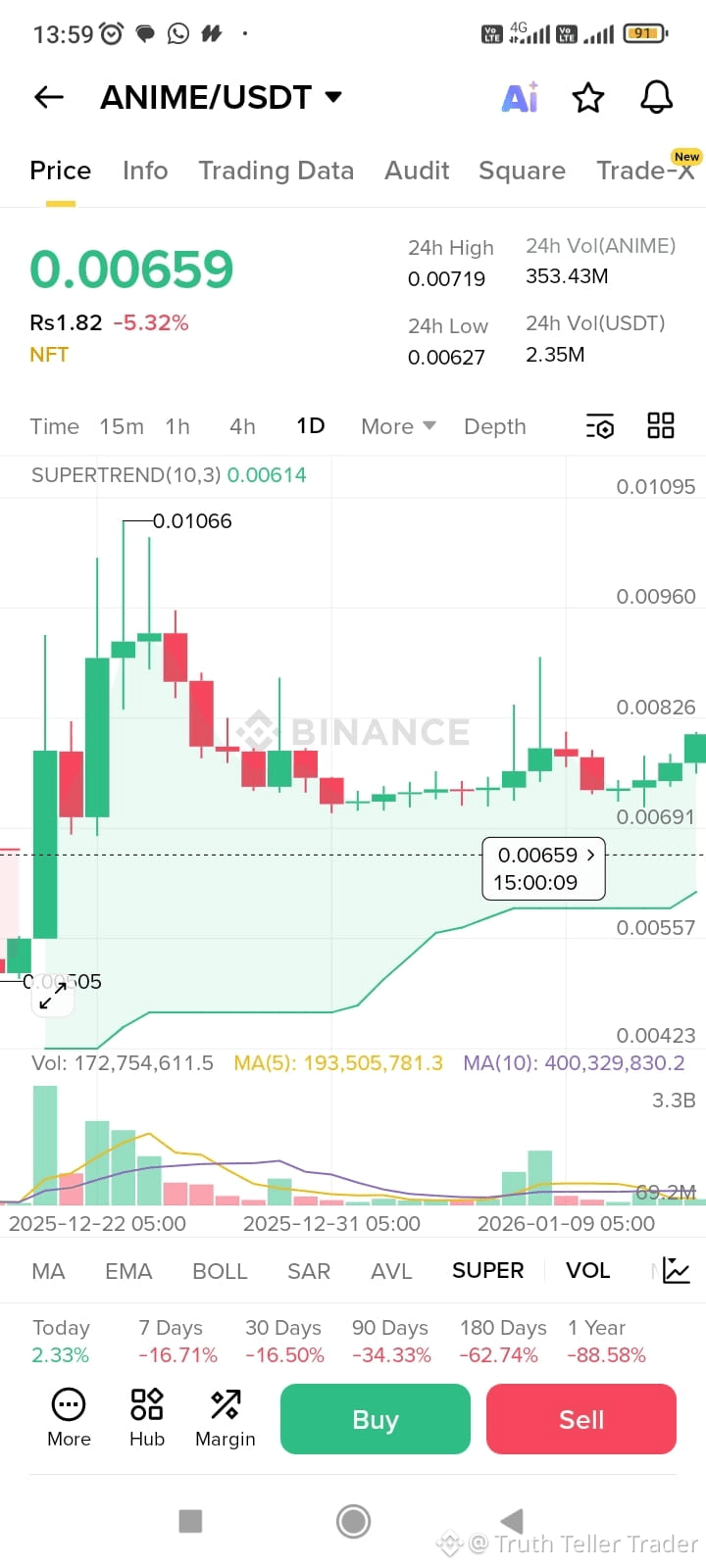Toggle the VOL indicator display
Viewport: 706px width, 1568px height.
587,1269
